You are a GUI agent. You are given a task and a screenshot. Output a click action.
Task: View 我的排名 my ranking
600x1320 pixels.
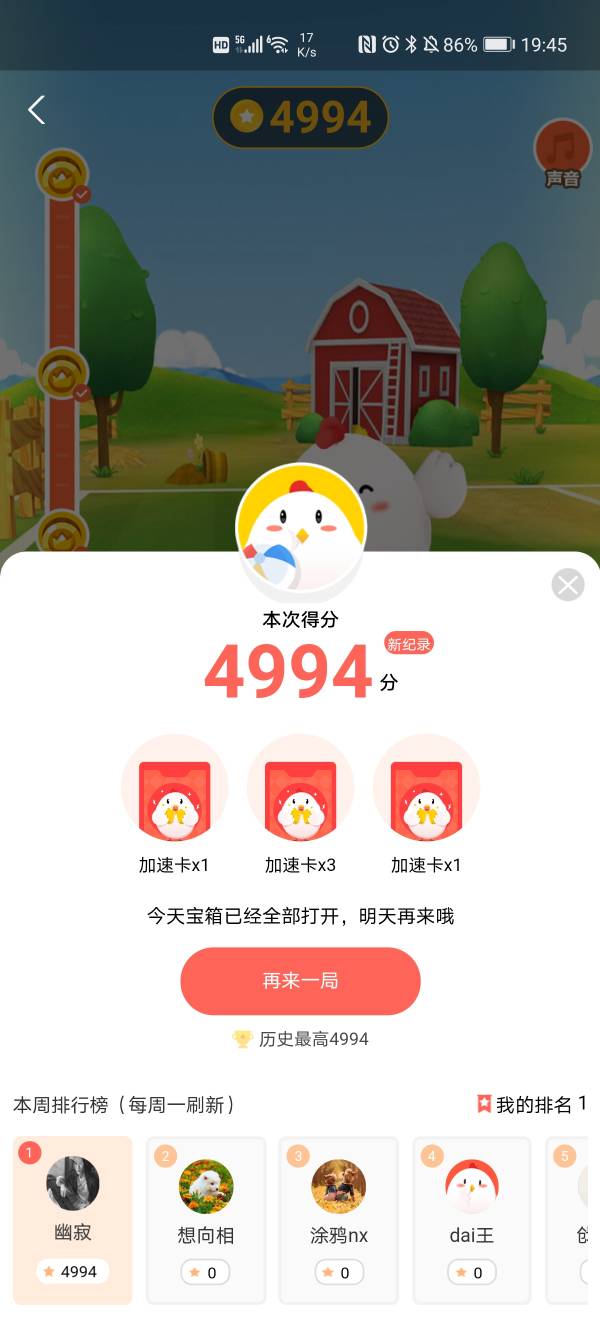532,1105
